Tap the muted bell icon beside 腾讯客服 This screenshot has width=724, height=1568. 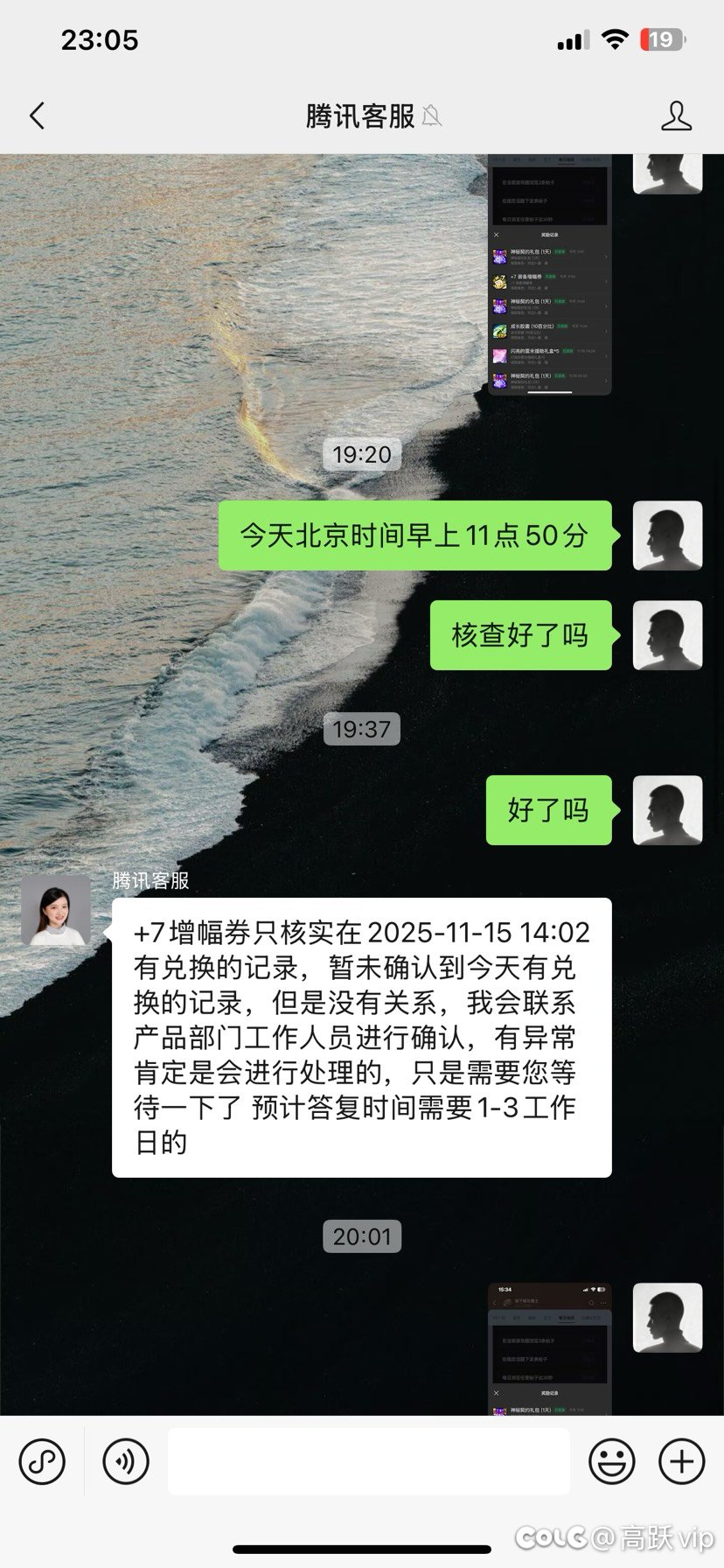coord(433,115)
